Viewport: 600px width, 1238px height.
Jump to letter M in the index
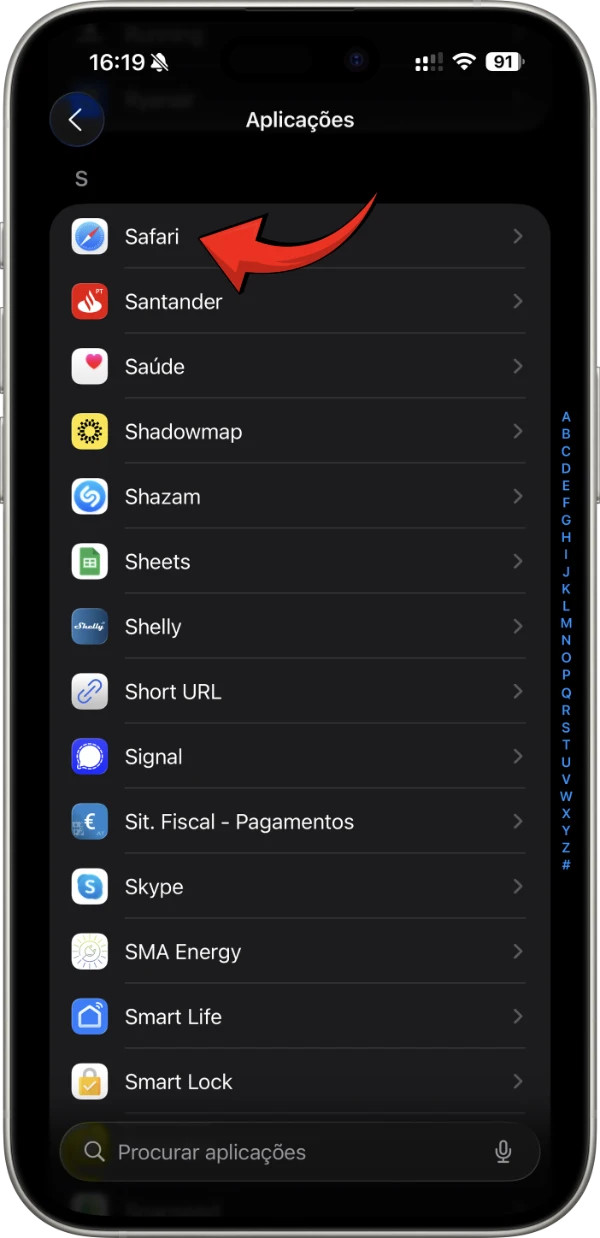(566, 623)
